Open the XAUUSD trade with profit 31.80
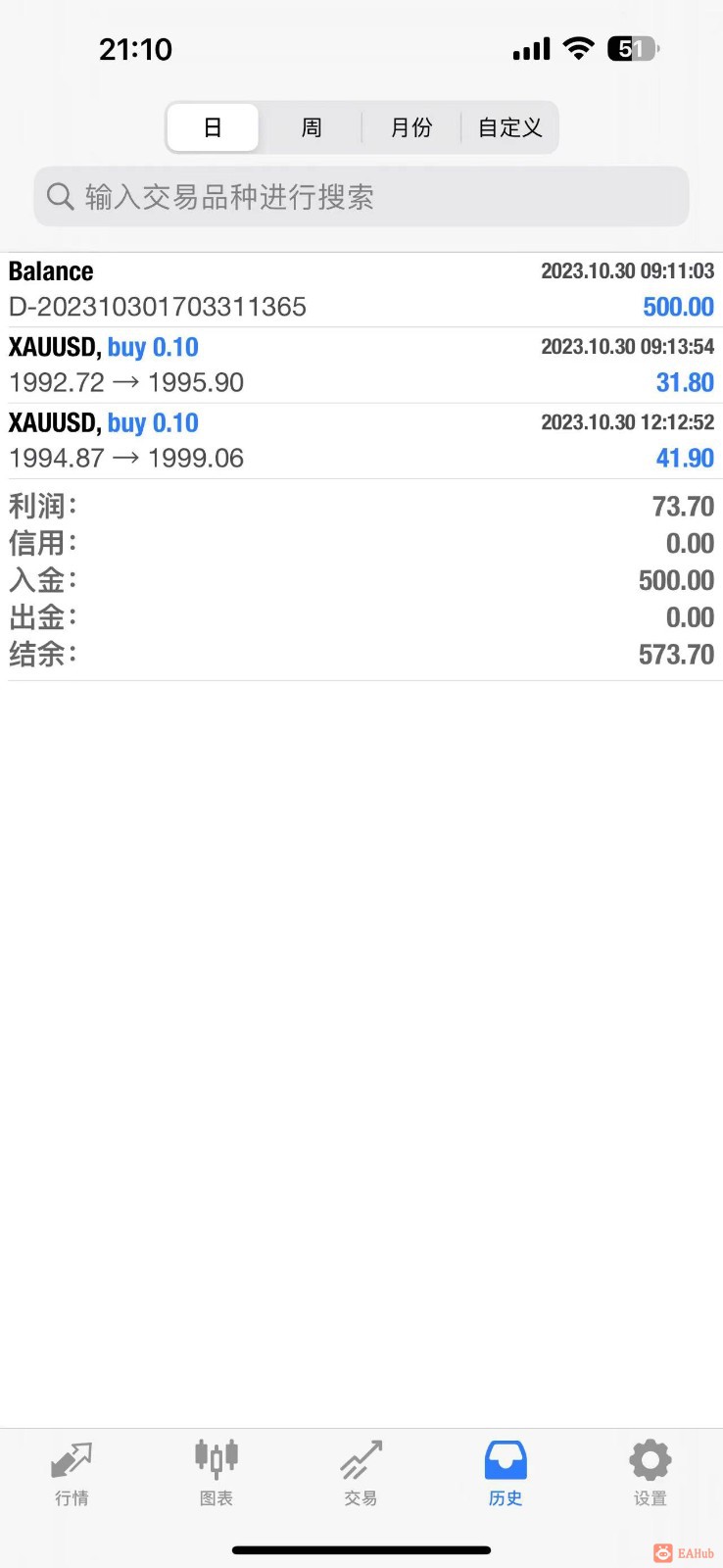723x1568 pixels. coord(361,365)
